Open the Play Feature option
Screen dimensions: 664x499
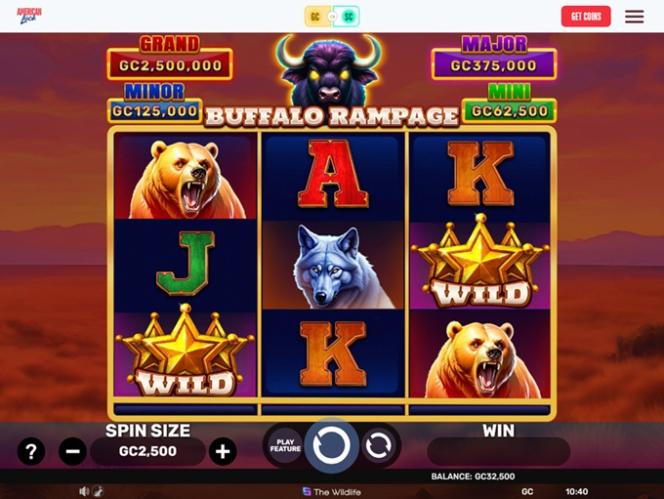coord(286,445)
